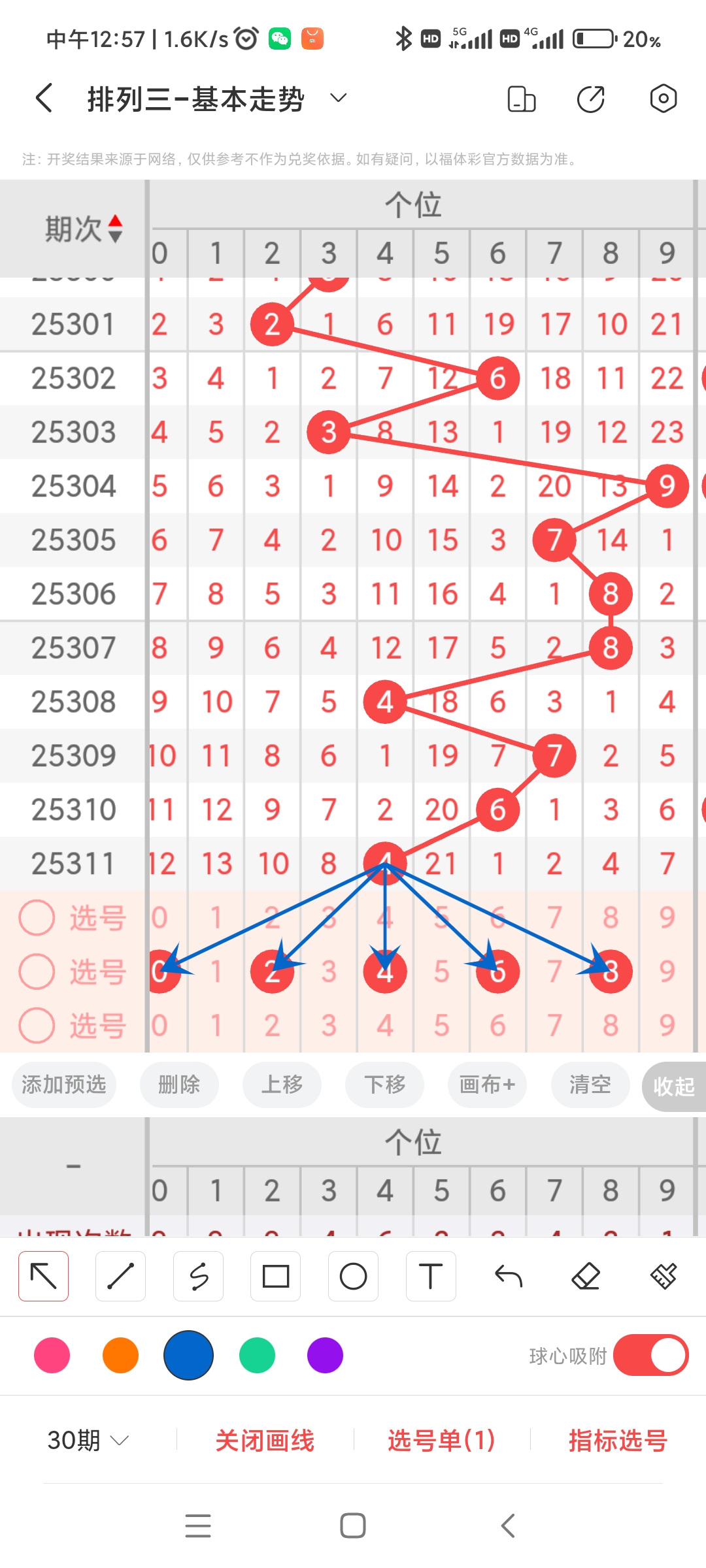This screenshot has width=706, height=1568.
Task: Open the 30期 period dropdown
Action: point(86,1440)
